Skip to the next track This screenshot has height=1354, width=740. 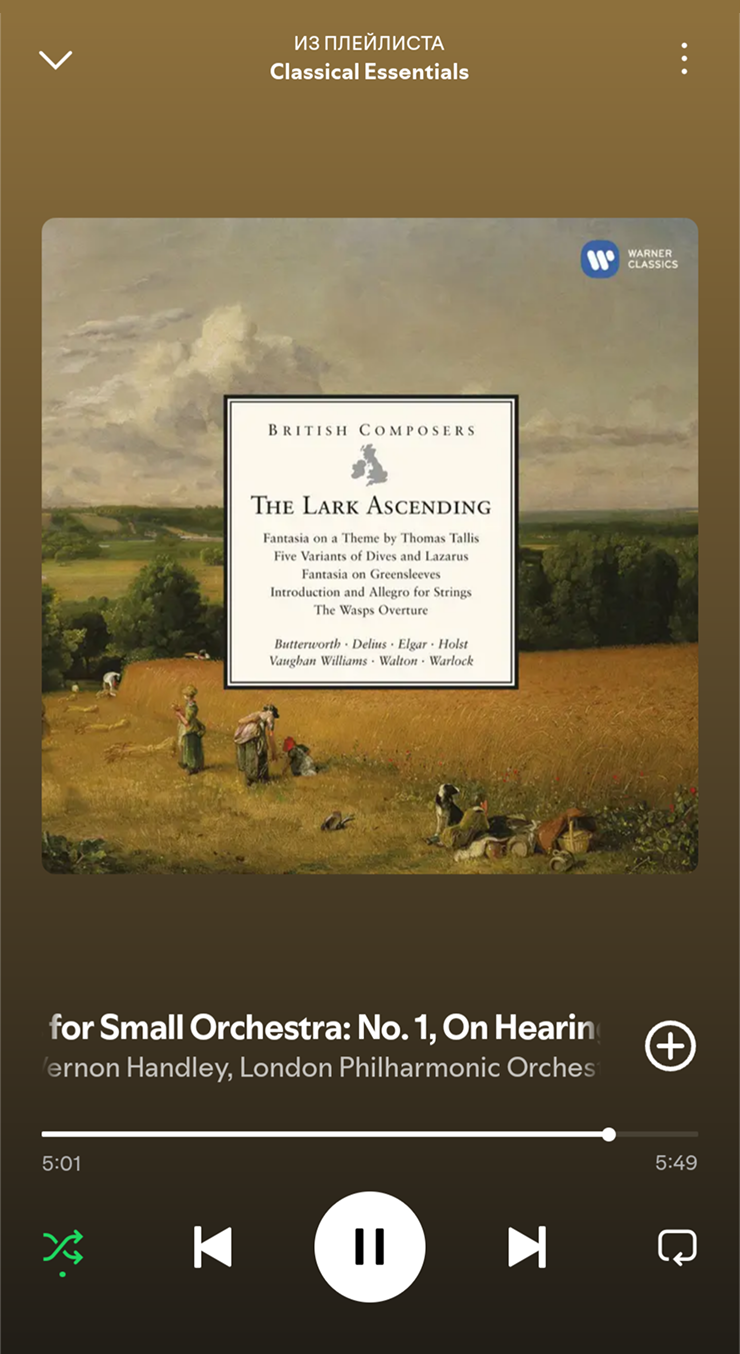(527, 1247)
